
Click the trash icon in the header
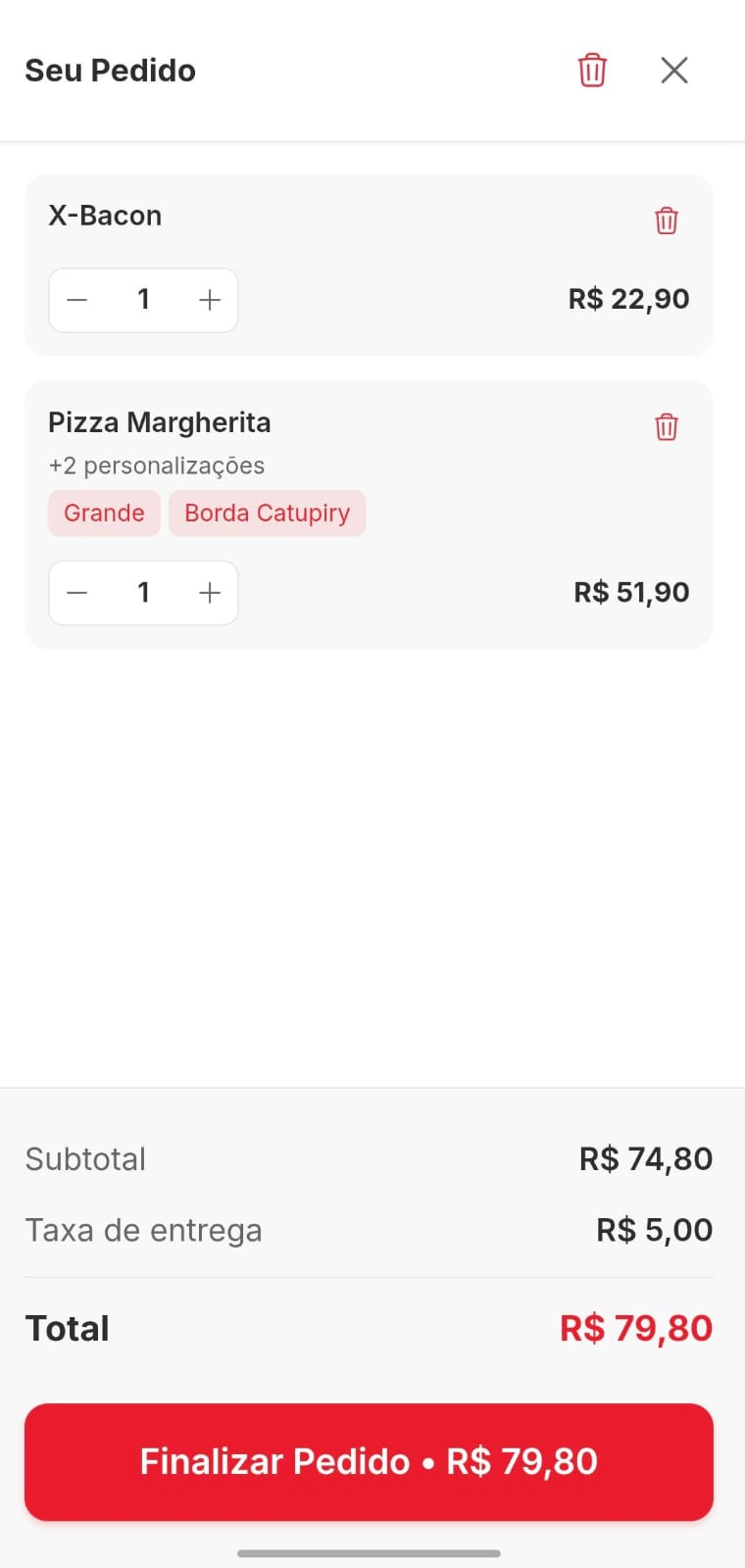pos(592,70)
